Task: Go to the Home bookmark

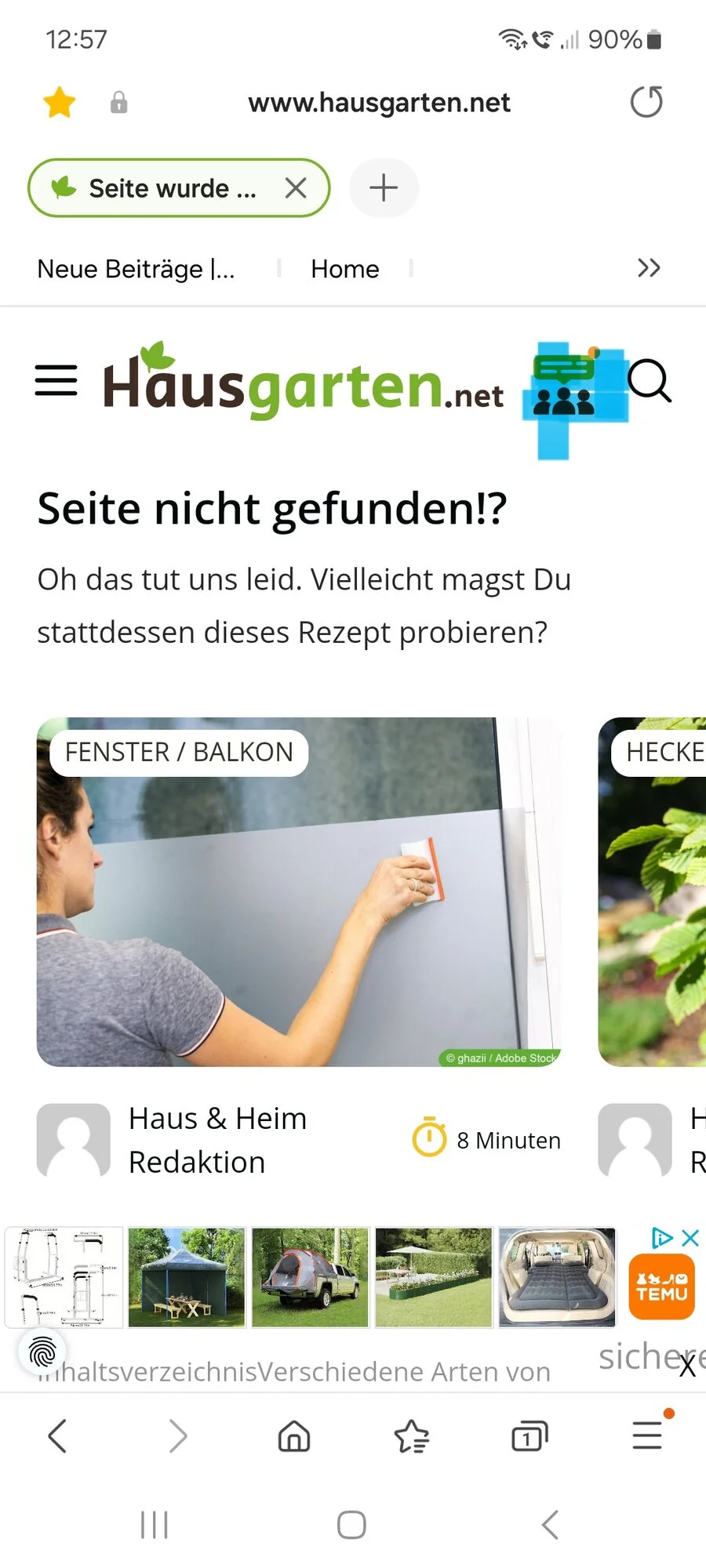Action: pyautogui.click(x=344, y=269)
